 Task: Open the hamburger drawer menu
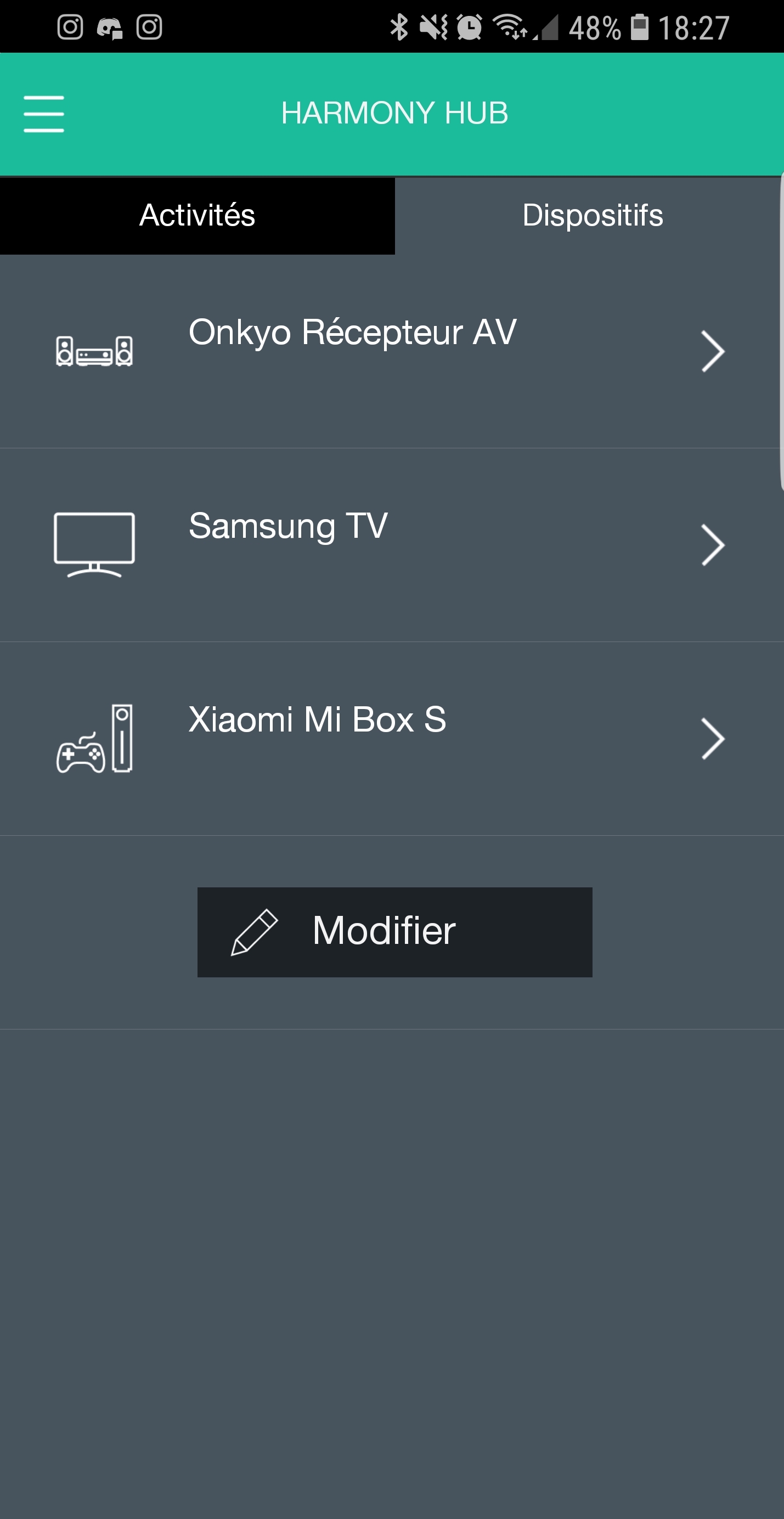tap(44, 114)
